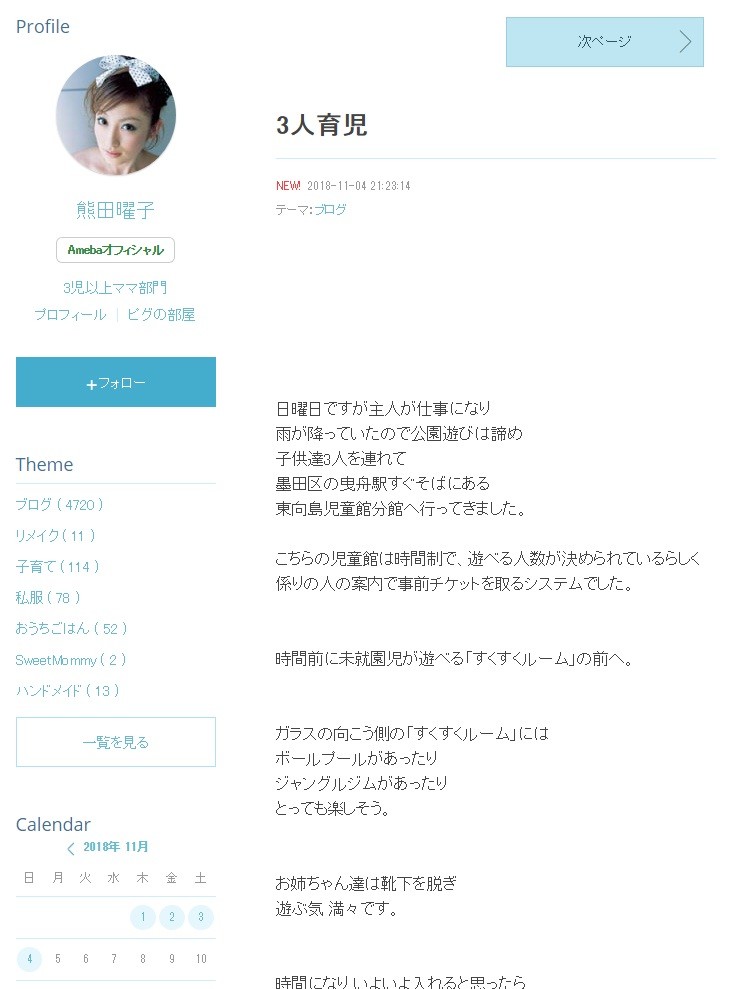Select the ハンドメイド (13) theme
This screenshot has height=989, width=734.
click(67, 691)
